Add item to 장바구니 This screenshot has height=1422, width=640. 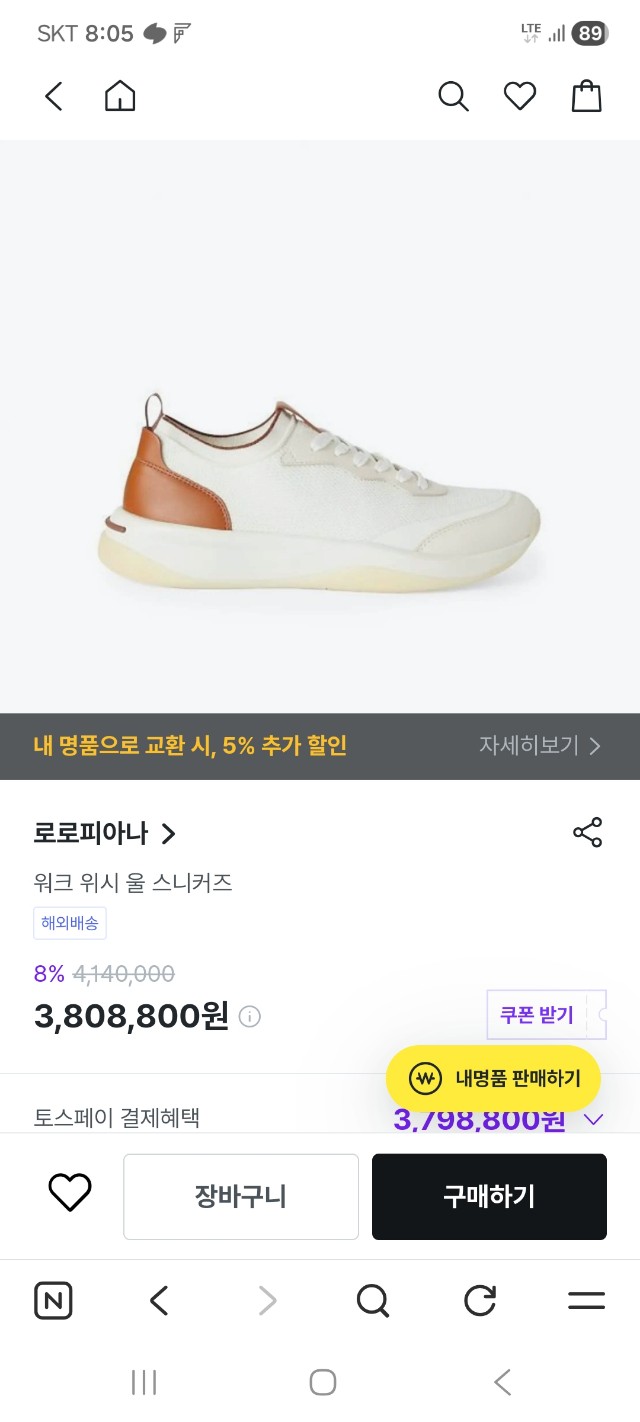pyautogui.click(x=240, y=1197)
